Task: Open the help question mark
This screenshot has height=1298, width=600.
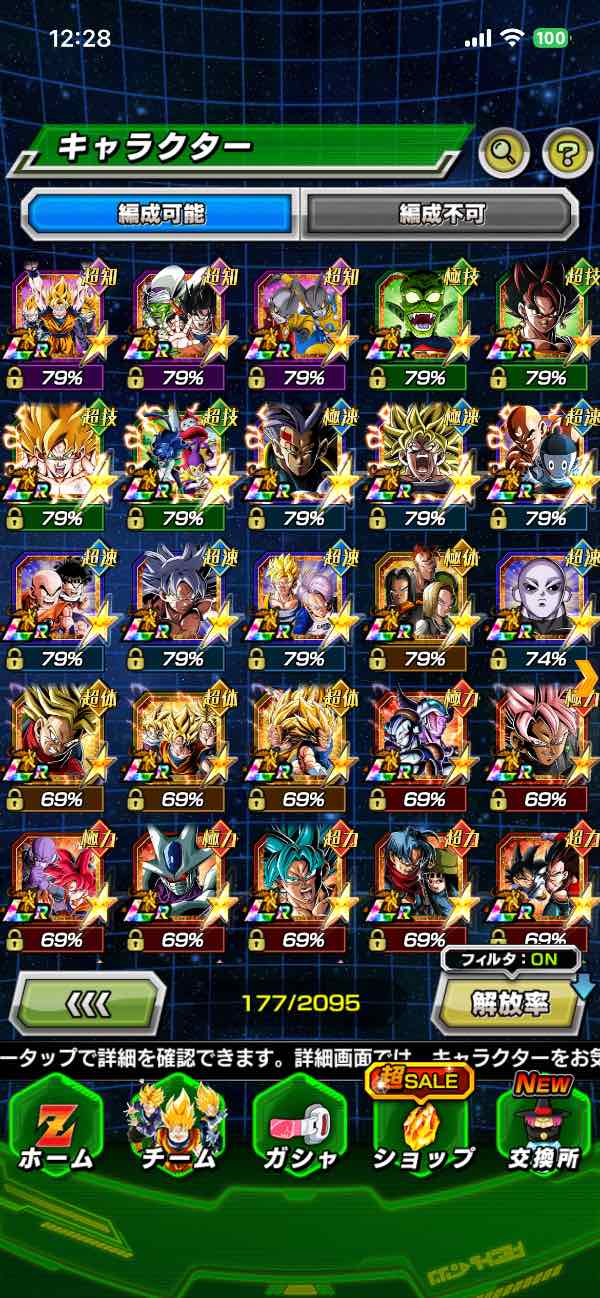Action: point(567,153)
